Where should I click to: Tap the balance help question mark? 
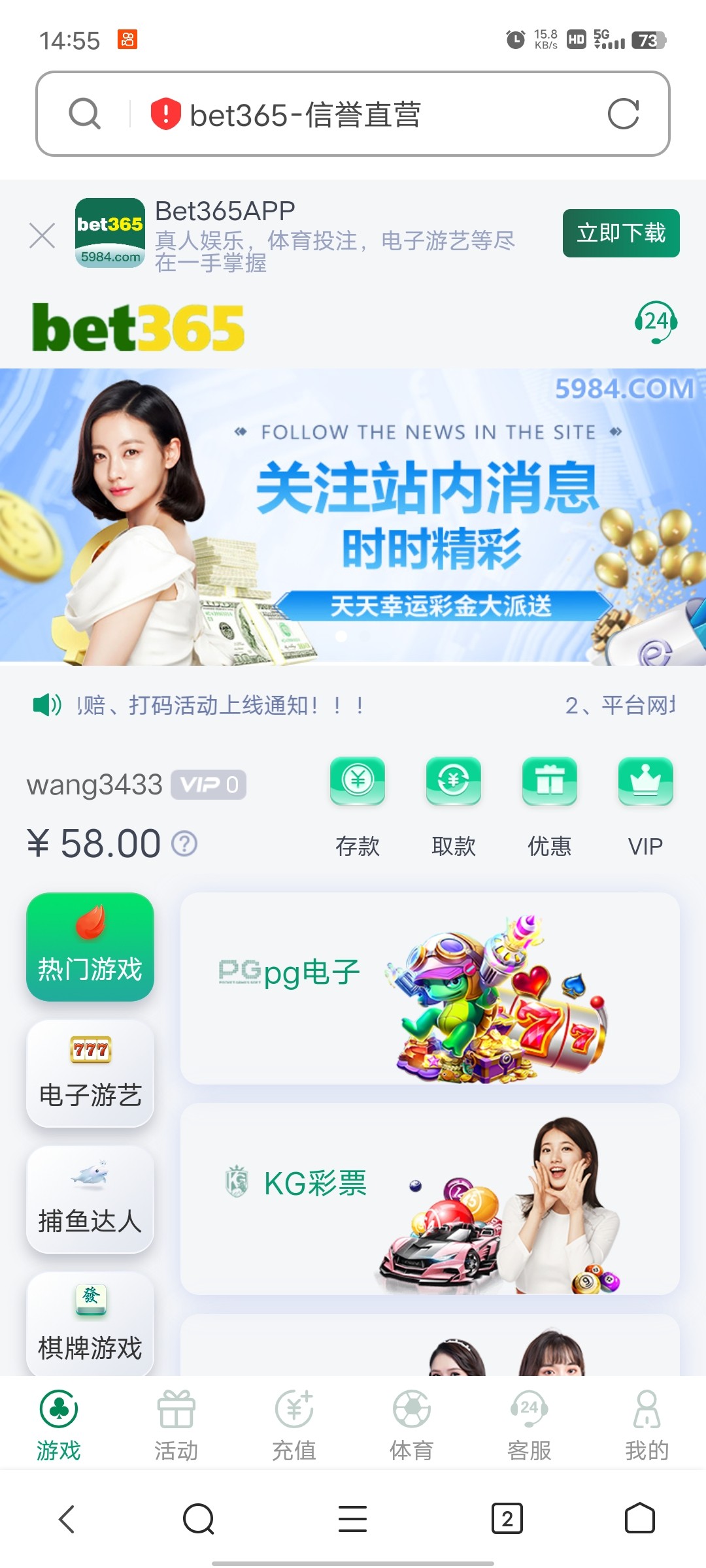[184, 843]
